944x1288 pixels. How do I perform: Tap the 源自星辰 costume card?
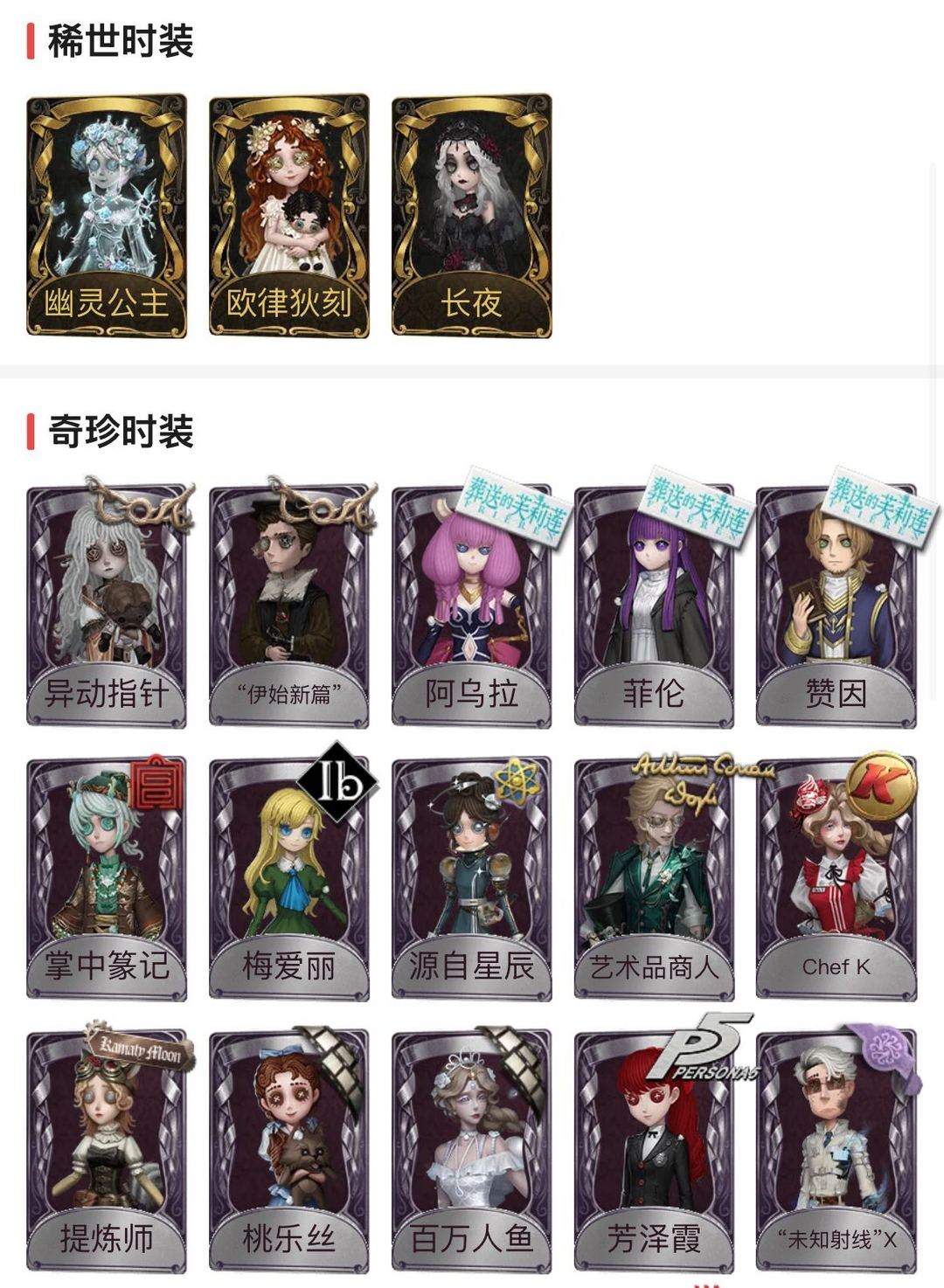(472, 879)
